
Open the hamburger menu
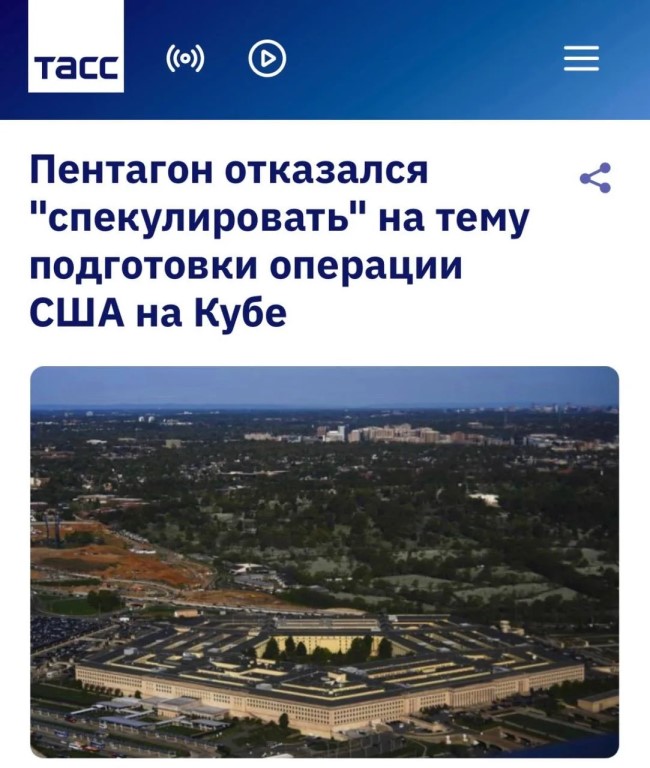[581, 59]
